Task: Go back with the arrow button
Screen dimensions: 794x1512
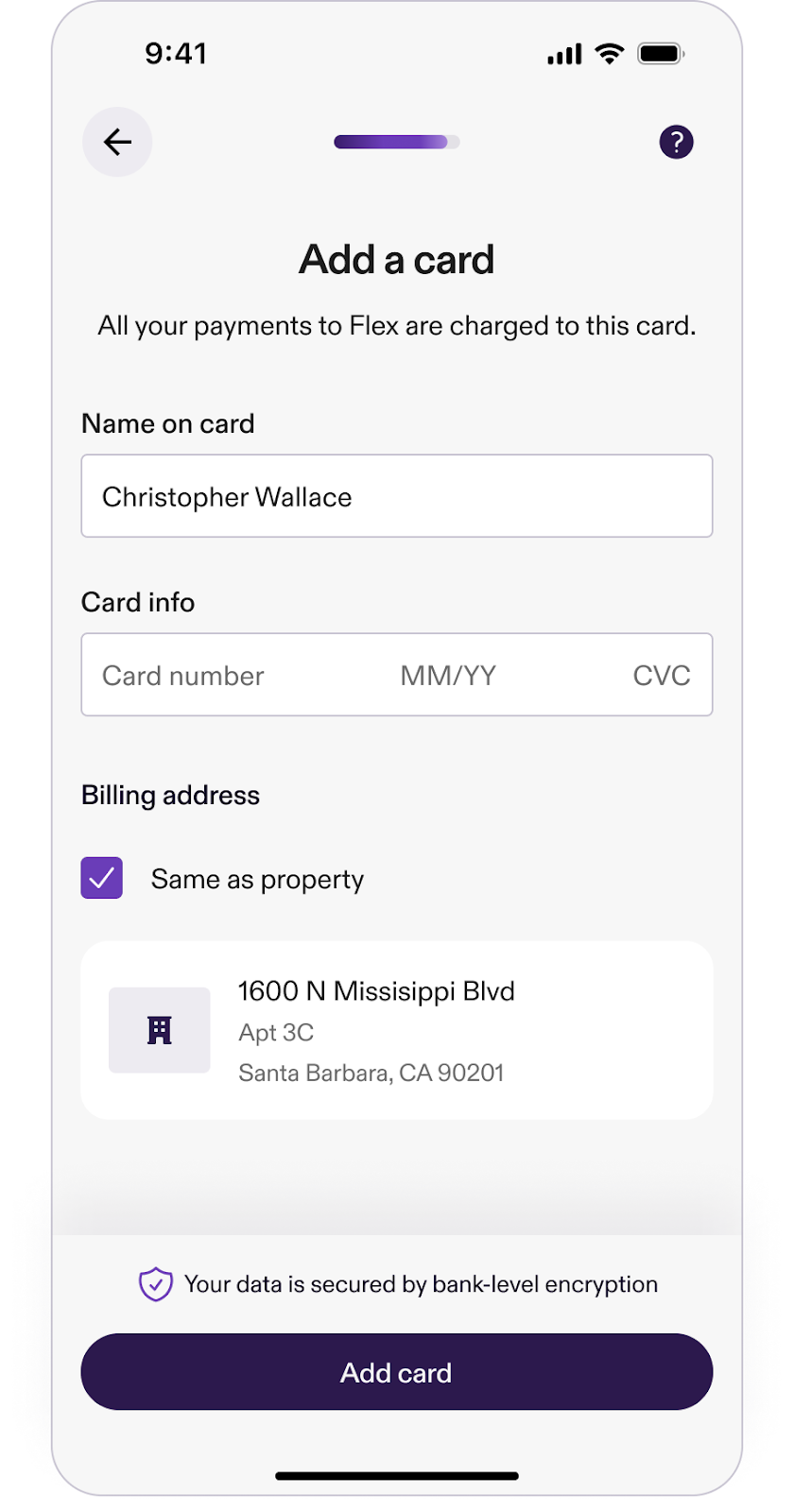Action: (x=117, y=142)
